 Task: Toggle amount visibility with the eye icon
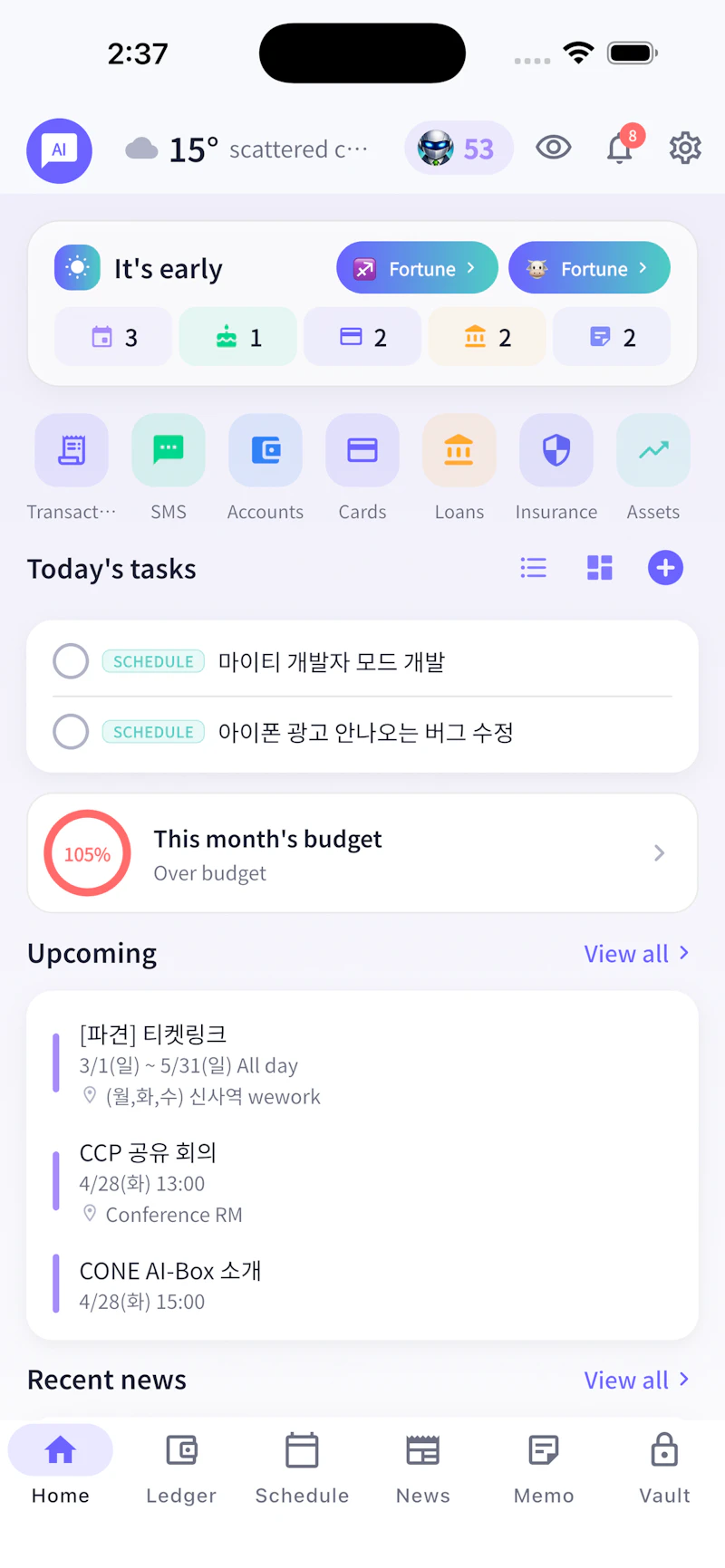point(553,148)
